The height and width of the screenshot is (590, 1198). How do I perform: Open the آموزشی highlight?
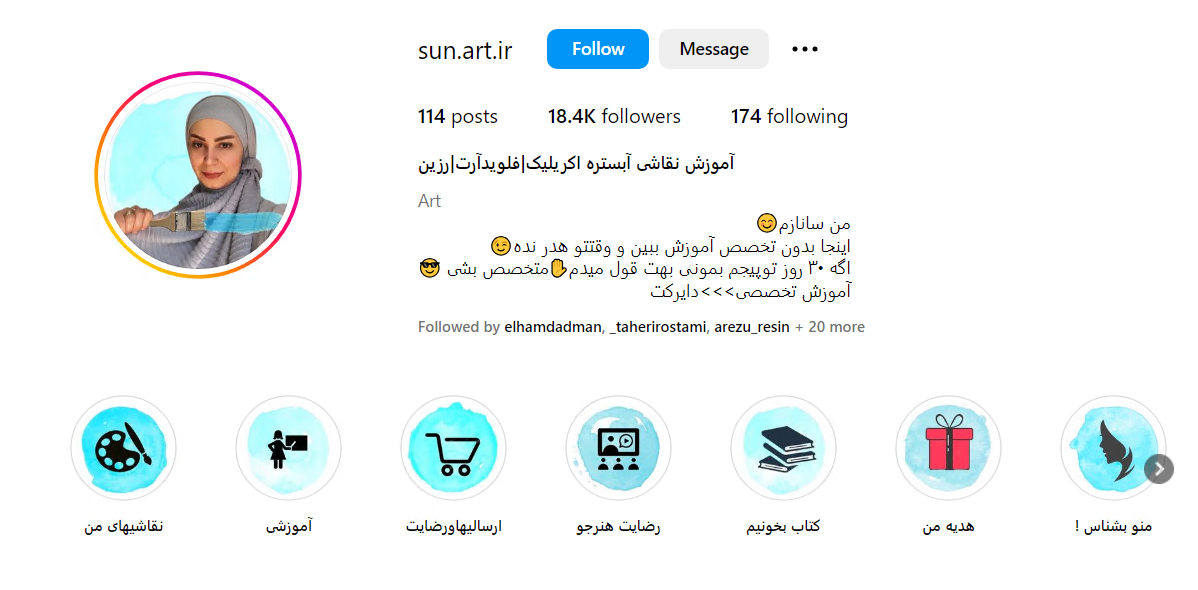pyautogui.click(x=288, y=448)
